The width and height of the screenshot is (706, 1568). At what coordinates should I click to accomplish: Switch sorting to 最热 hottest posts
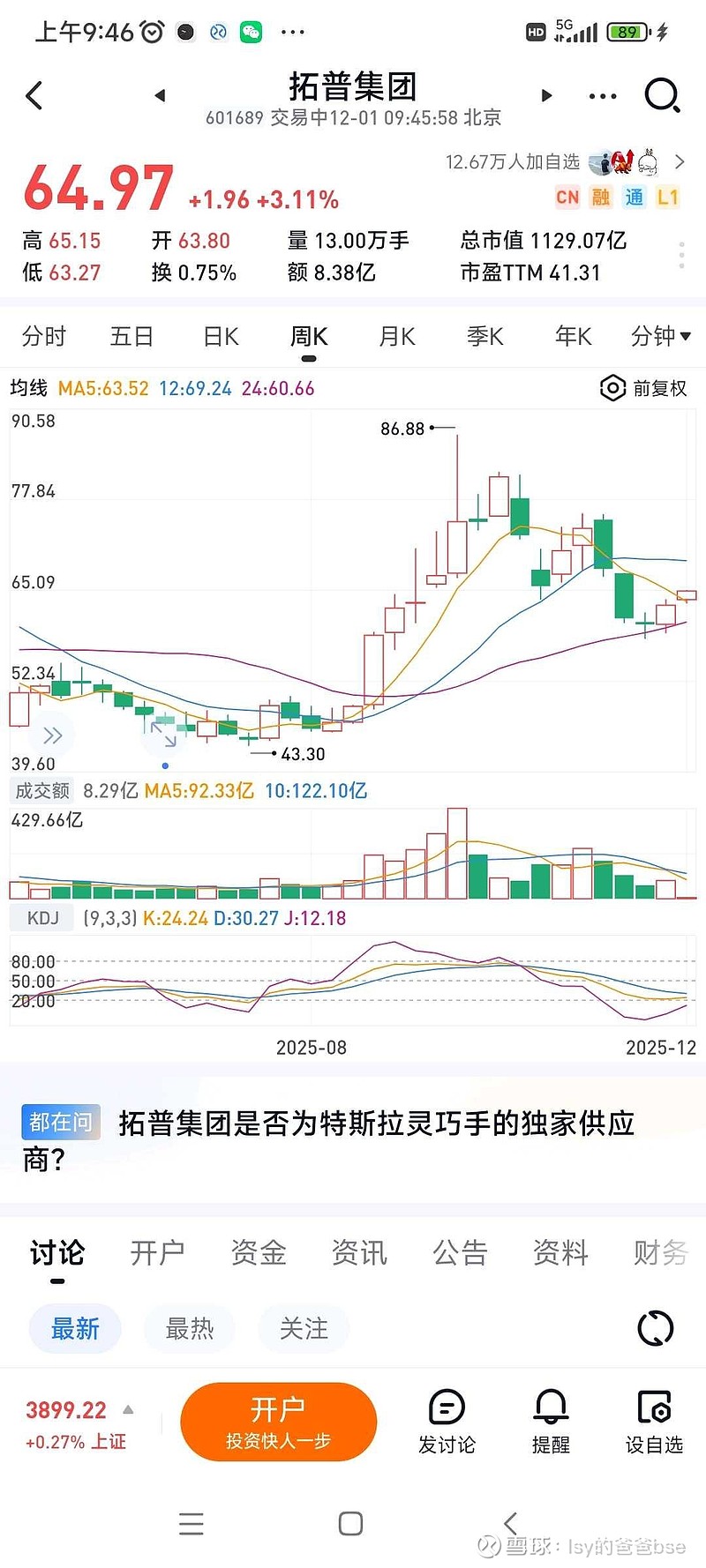point(189,1328)
